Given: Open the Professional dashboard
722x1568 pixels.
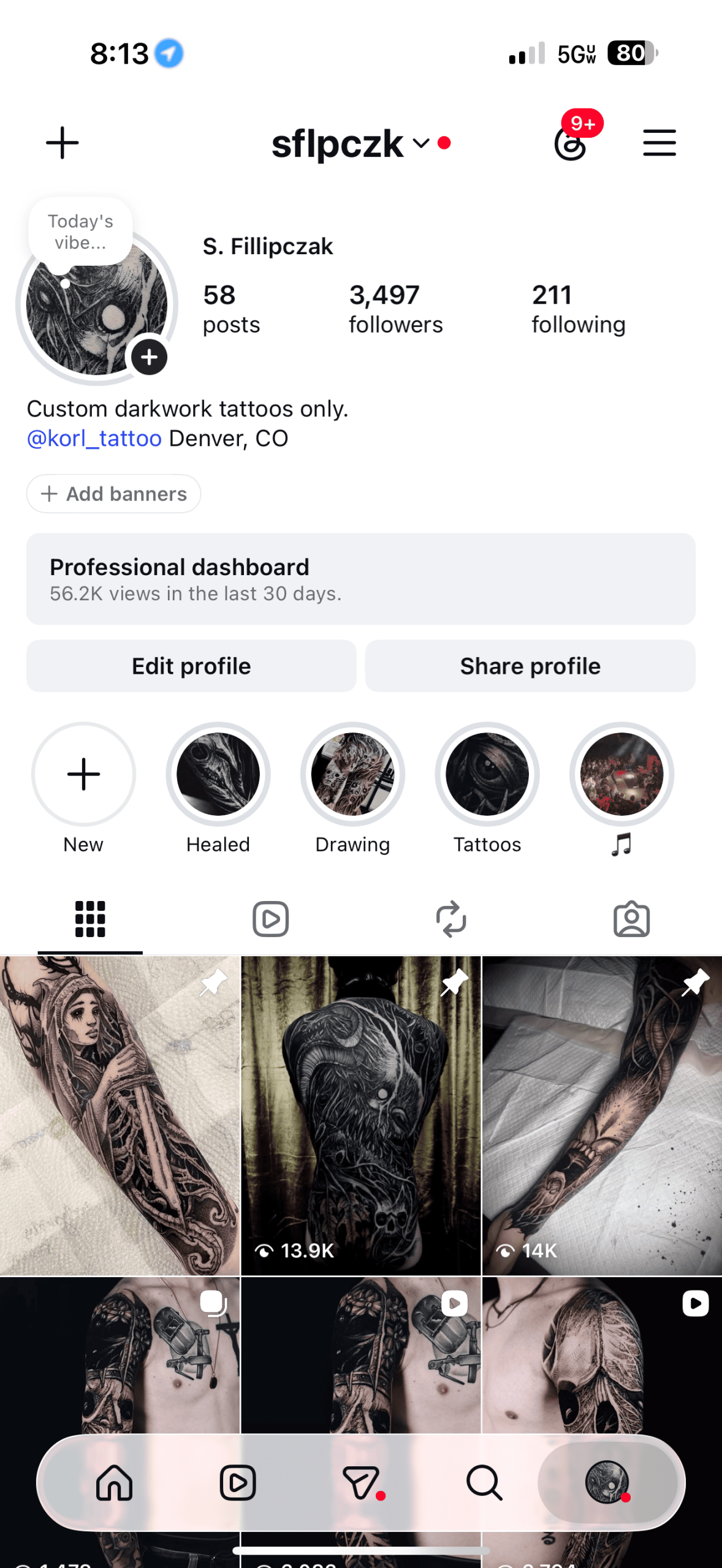Looking at the screenshot, I should (361, 579).
